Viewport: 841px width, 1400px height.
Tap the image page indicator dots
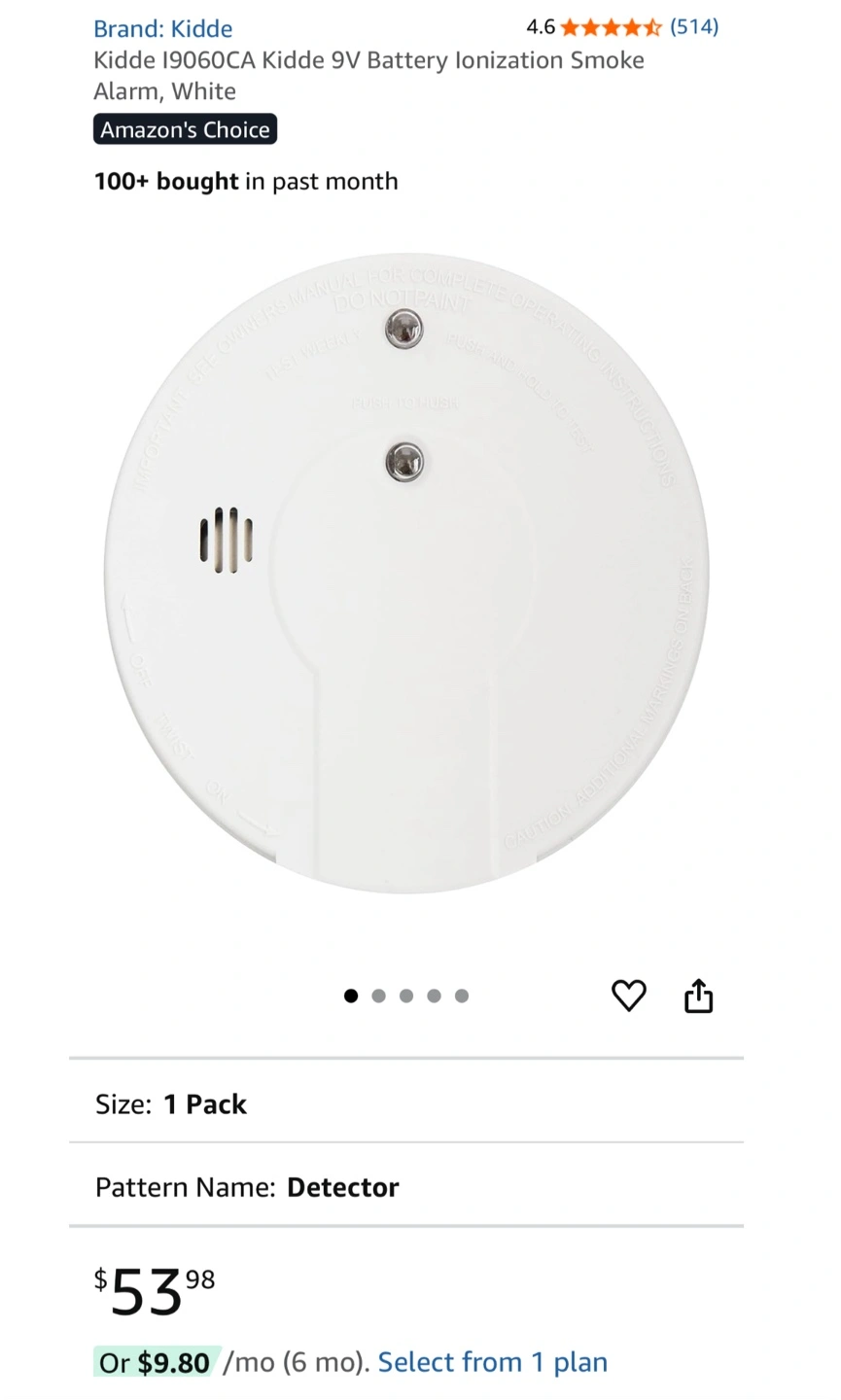click(406, 996)
